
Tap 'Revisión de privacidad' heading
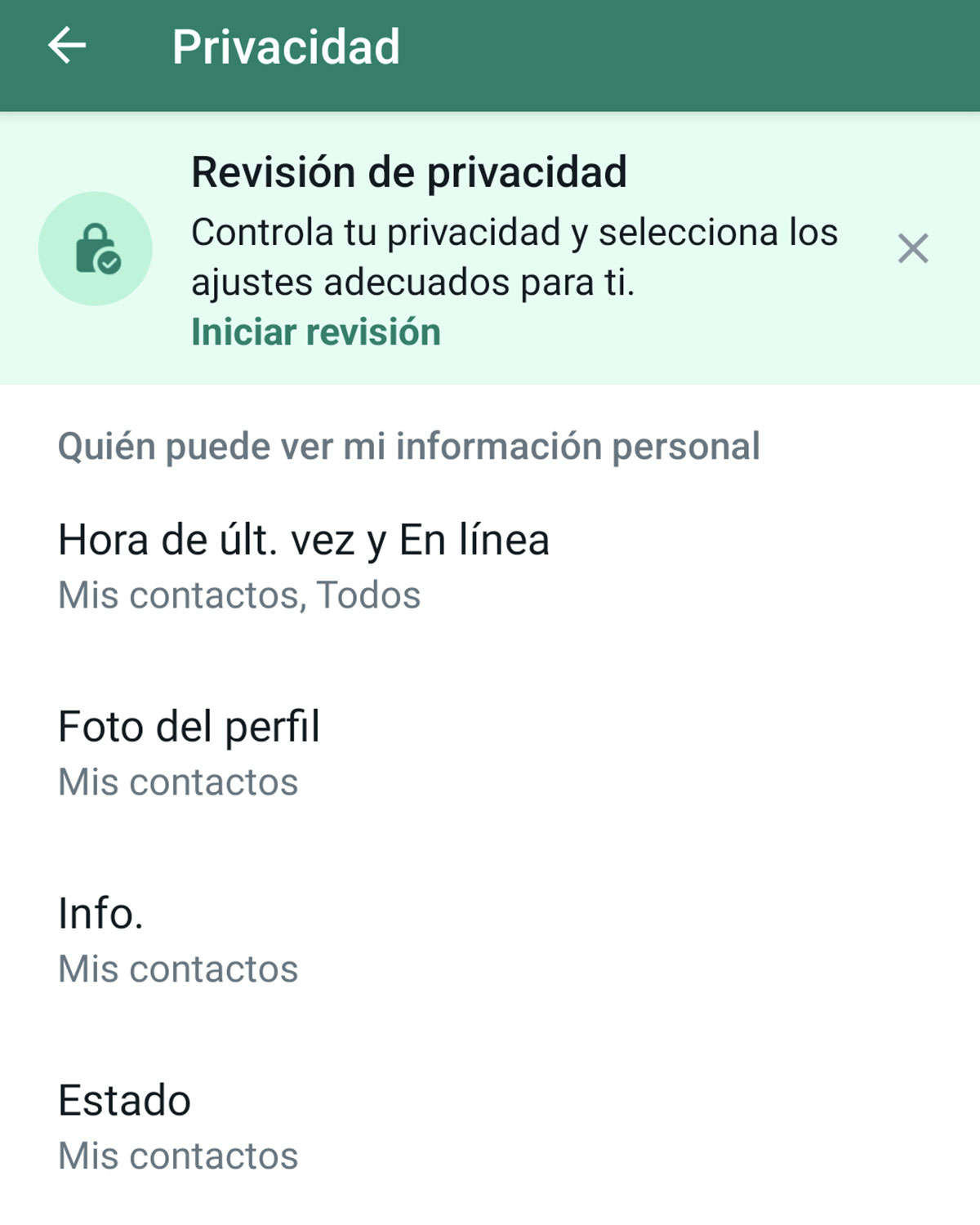pyautogui.click(x=408, y=171)
